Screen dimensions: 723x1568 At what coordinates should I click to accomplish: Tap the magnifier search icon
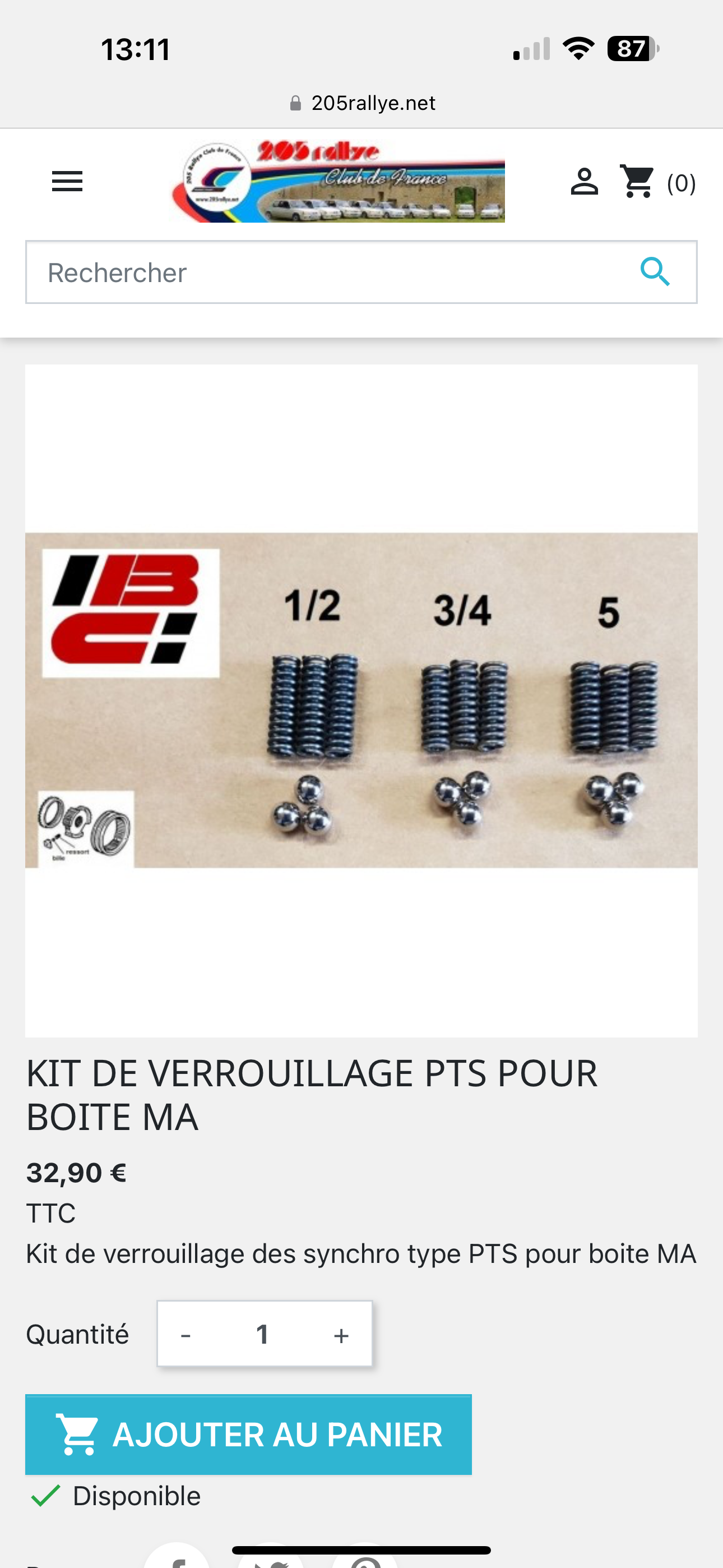tap(655, 272)
